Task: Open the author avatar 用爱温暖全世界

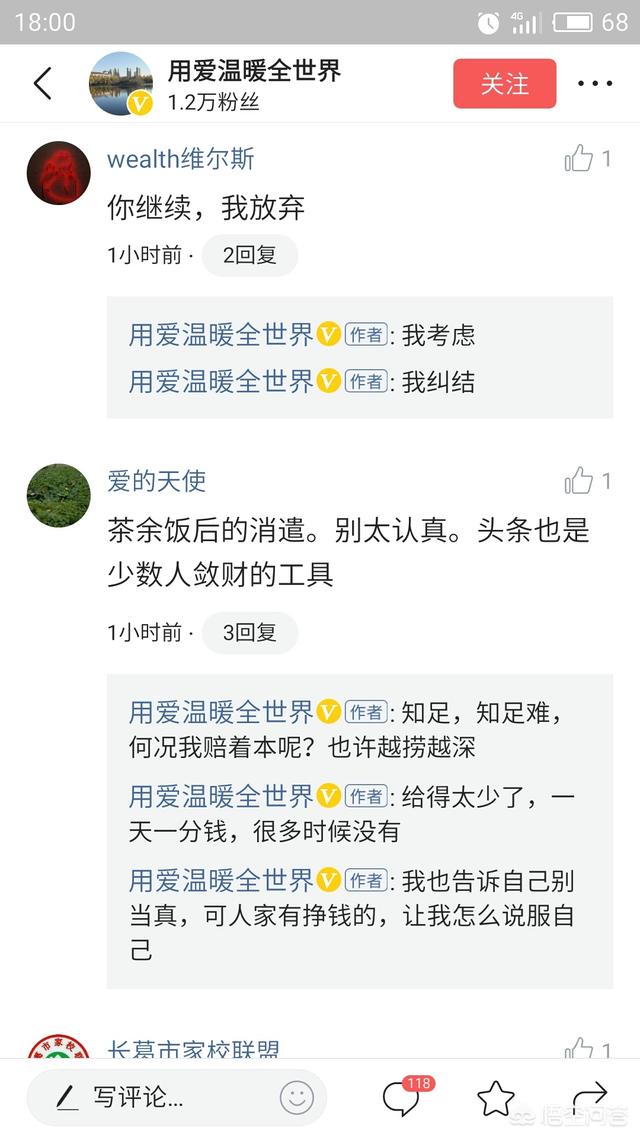Action: (x=120, y=84)
